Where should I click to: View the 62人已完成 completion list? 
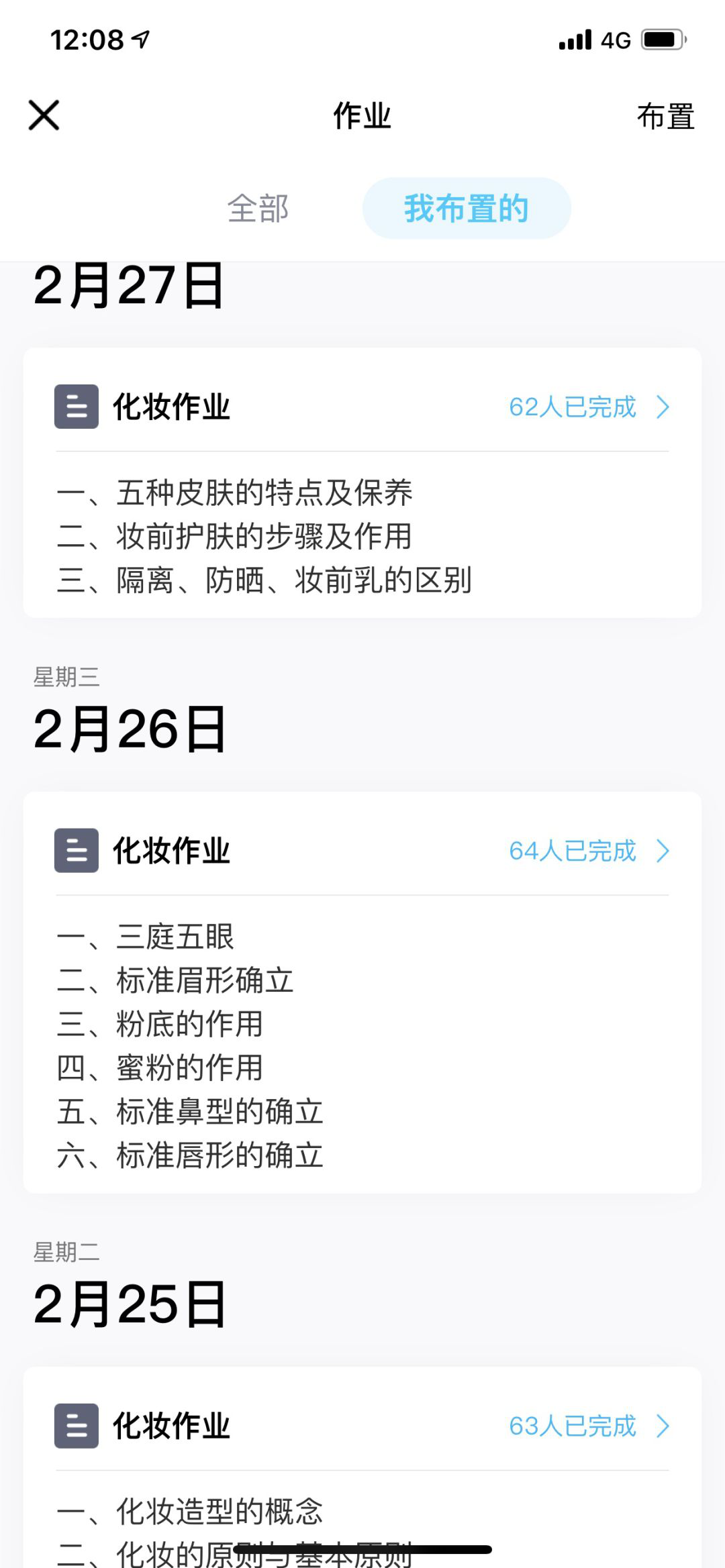(x=588, y=407)
